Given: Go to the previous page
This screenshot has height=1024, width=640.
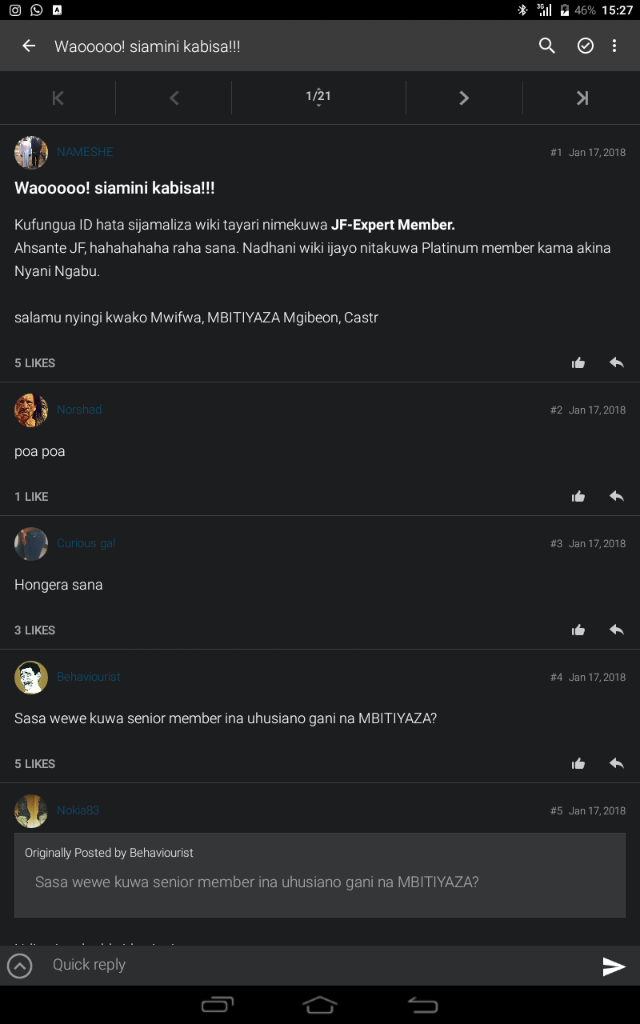Looking at the screenshot, I should pyautogui.click(x=174, y=98).
